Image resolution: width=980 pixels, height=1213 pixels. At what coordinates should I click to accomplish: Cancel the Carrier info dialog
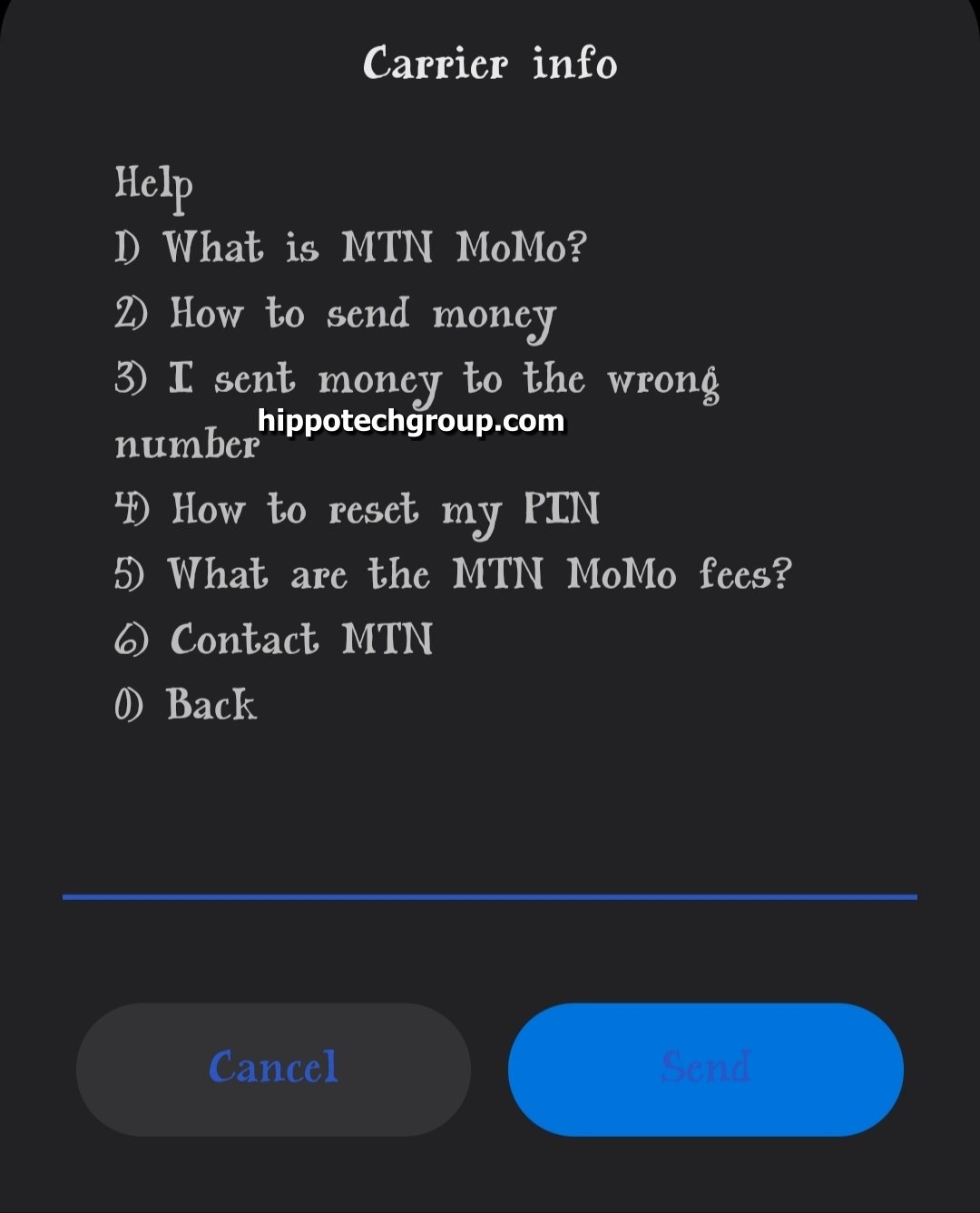tap(273, 1069)
